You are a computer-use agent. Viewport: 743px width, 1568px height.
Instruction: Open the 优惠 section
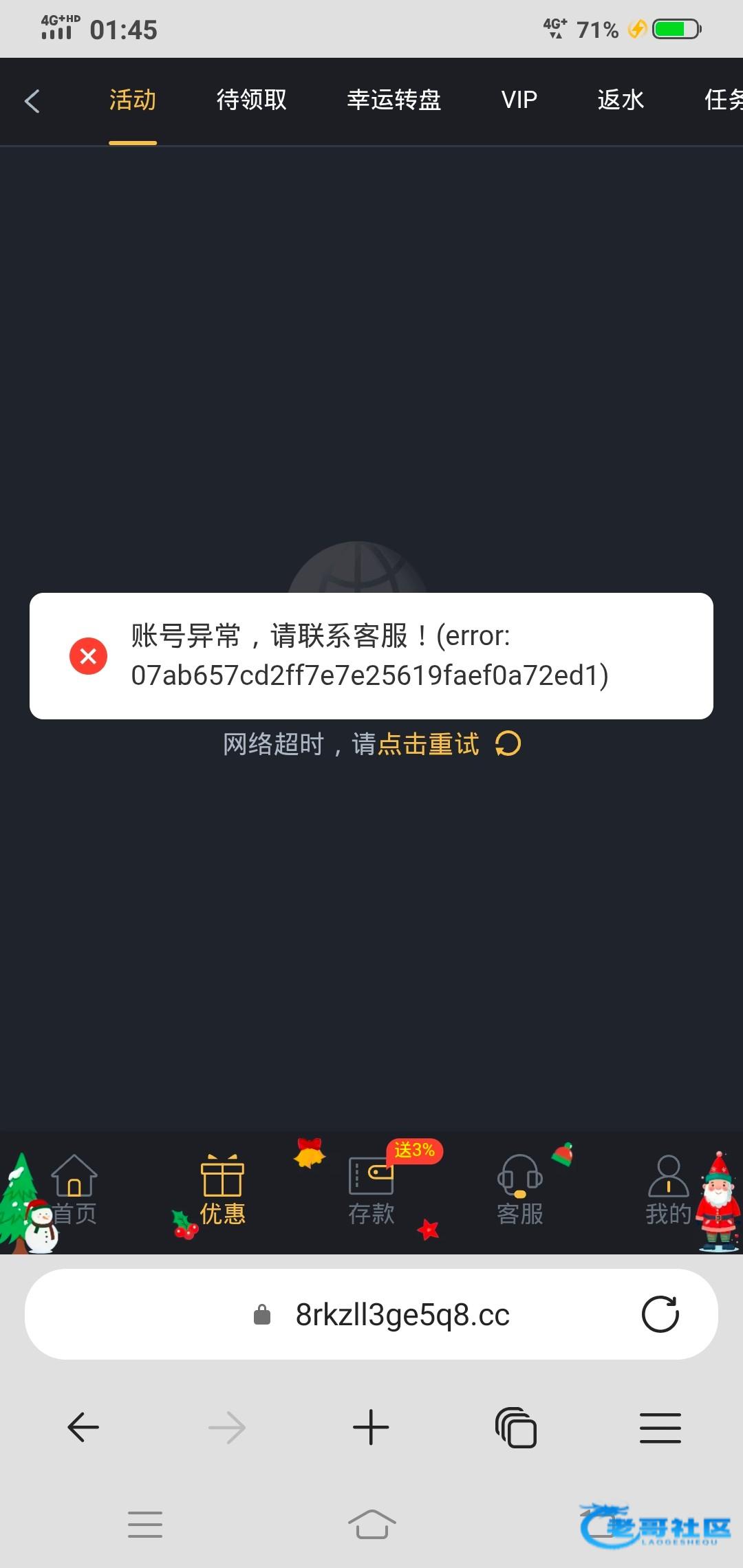tap(222, 1190)
